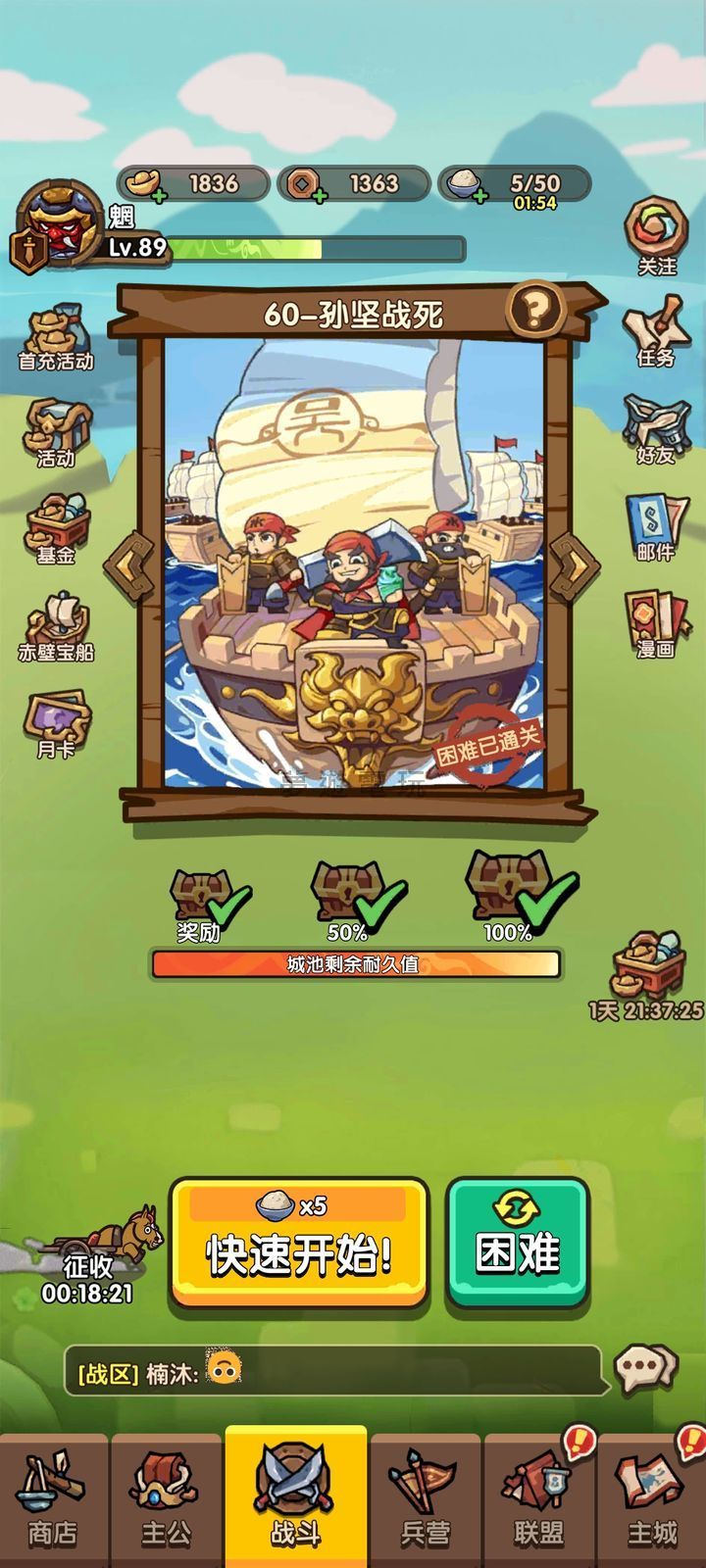Open the 好友 friends list

[x=656, y=428]
